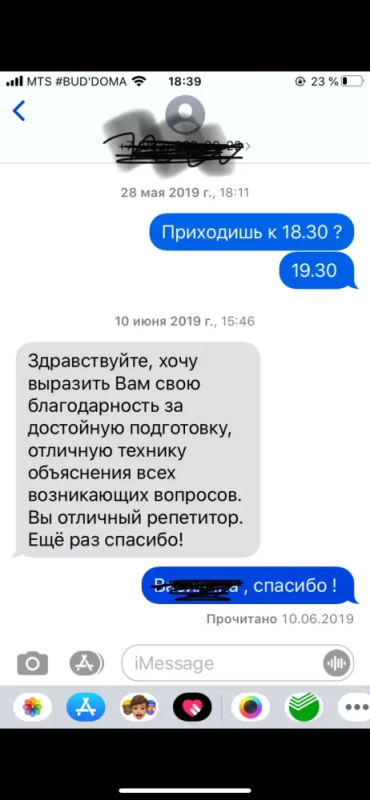
Task: Open the Digital Touch heart app
Action: [192, 707]
